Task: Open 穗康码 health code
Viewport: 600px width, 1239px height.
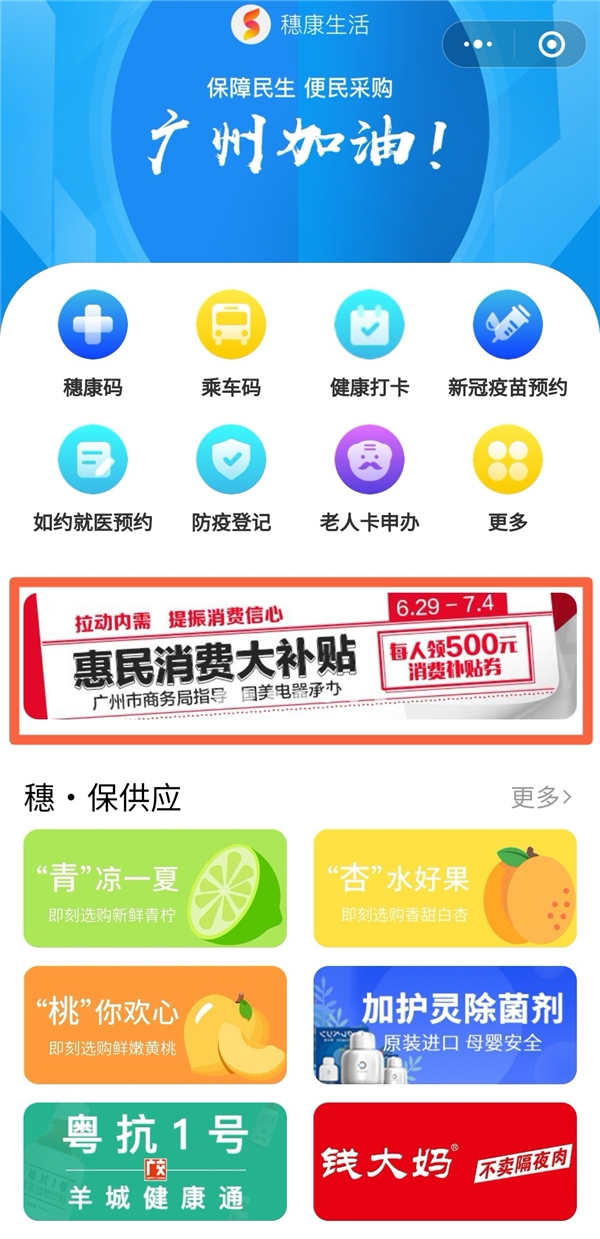Action: [x=93, y=326]
